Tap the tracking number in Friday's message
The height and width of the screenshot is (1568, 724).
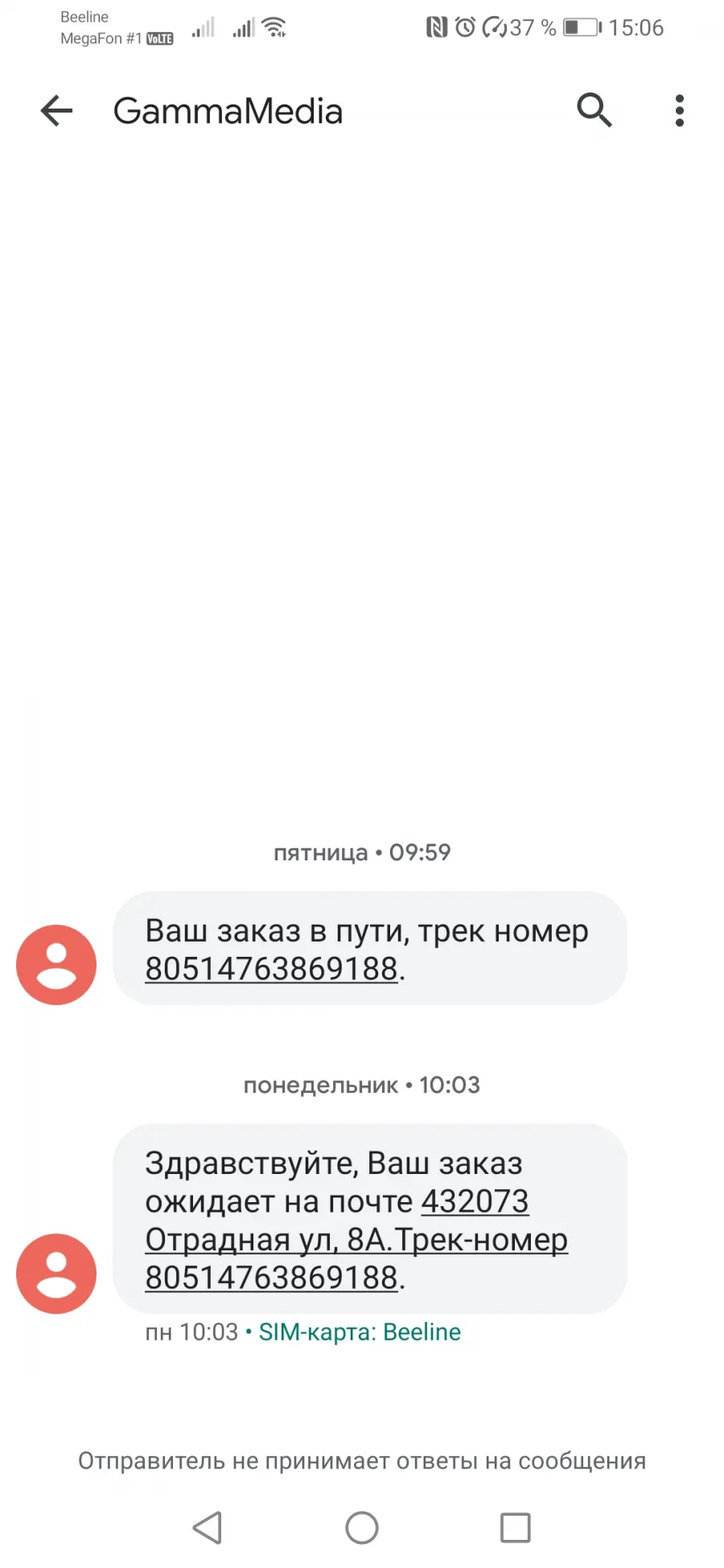271,969
